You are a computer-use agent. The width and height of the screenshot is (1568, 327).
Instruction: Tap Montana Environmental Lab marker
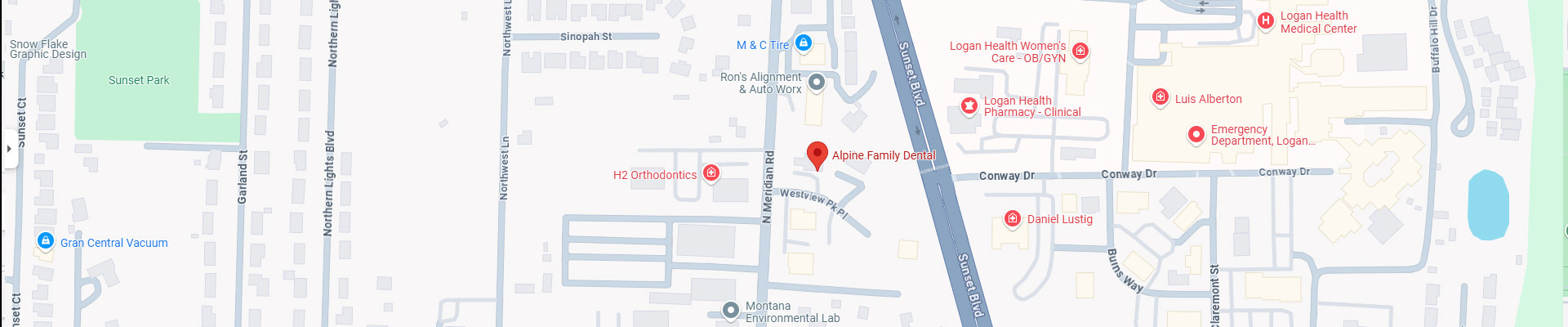(x=731, y=311)
